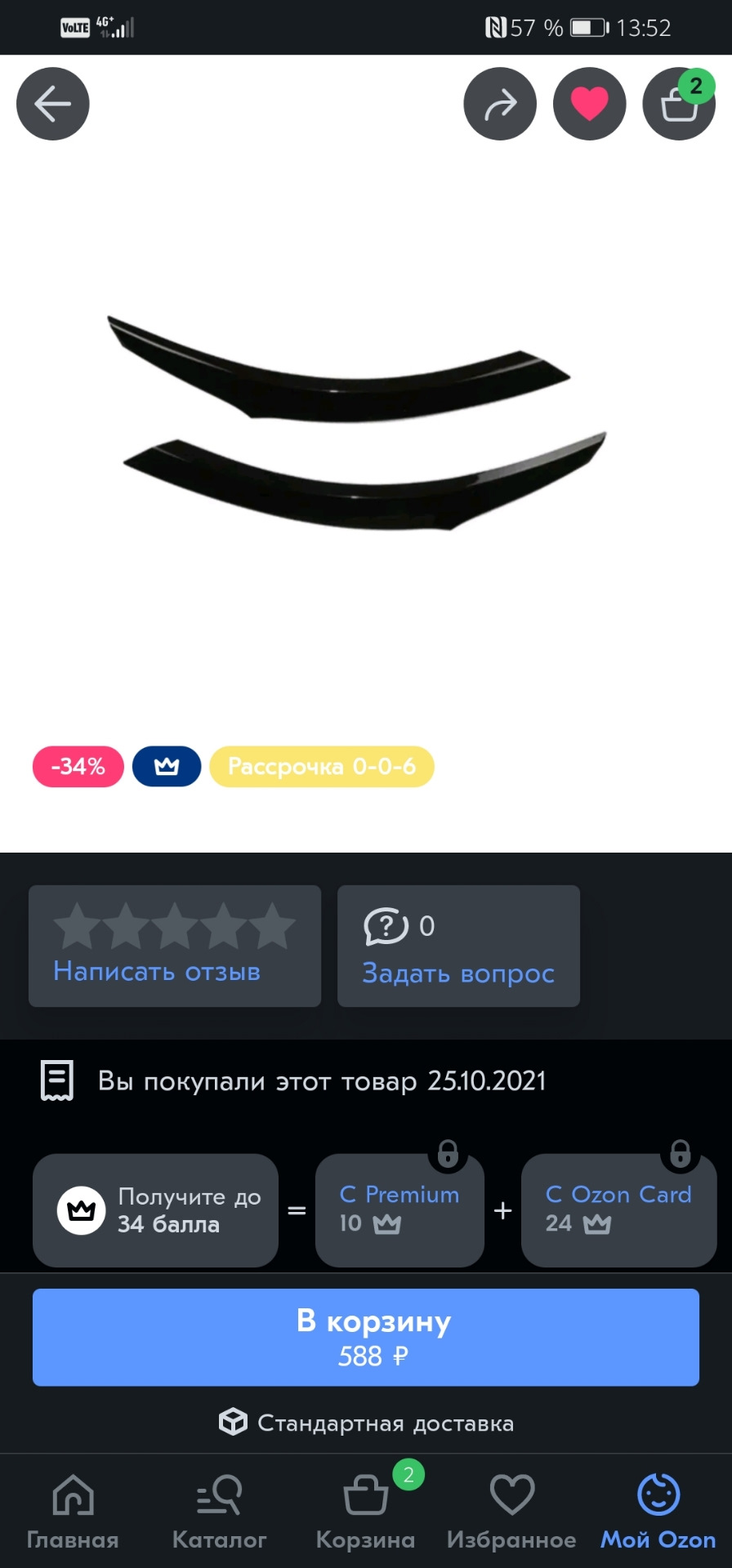
Task: Share this product
Action: click(x=500, y=104)
